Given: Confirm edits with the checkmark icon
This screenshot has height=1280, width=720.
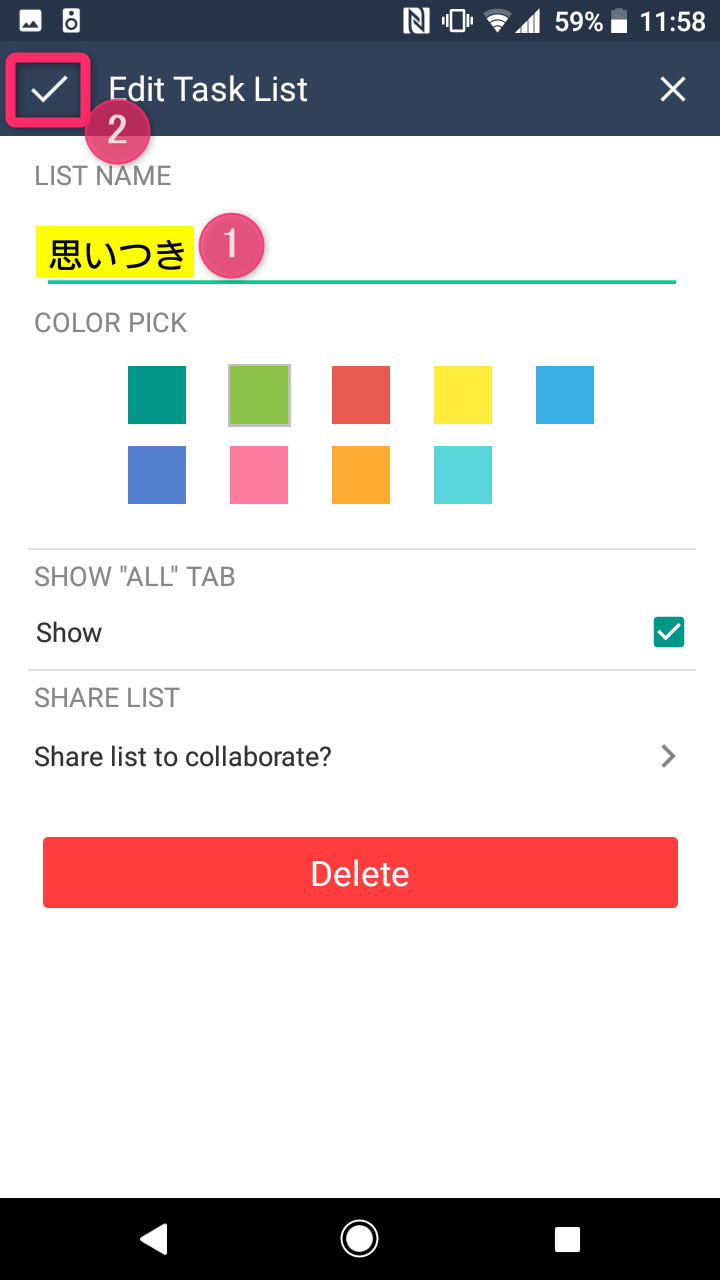Looking at the screenshot, I should click(48, 90).
